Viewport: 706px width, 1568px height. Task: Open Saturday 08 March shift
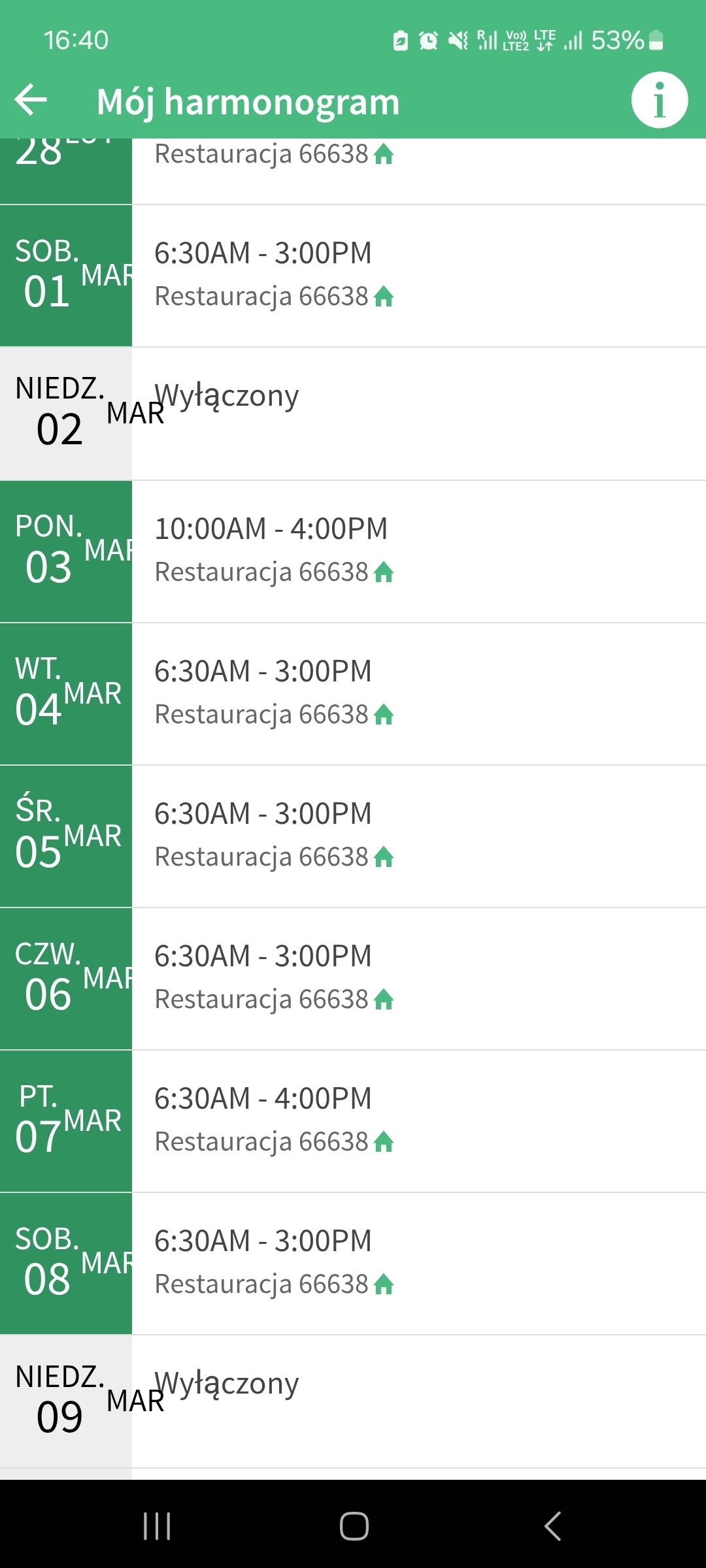(353, 1264)
